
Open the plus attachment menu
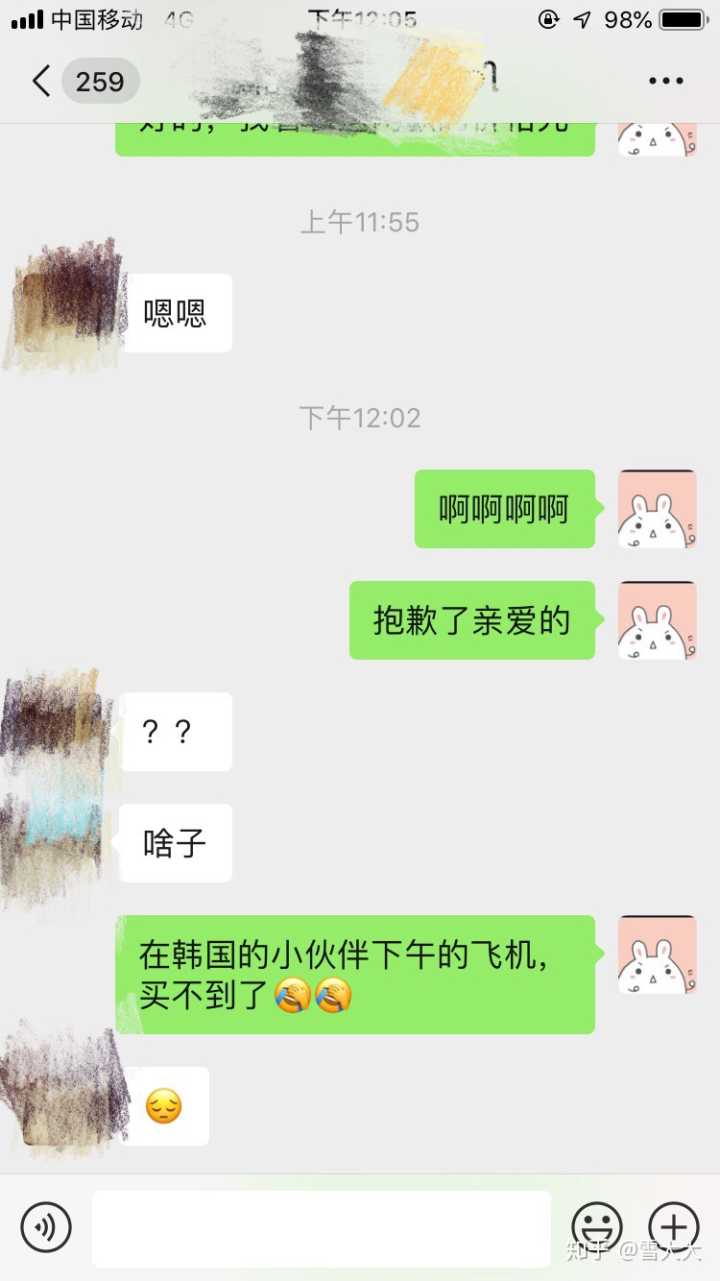click(674, 1227)
